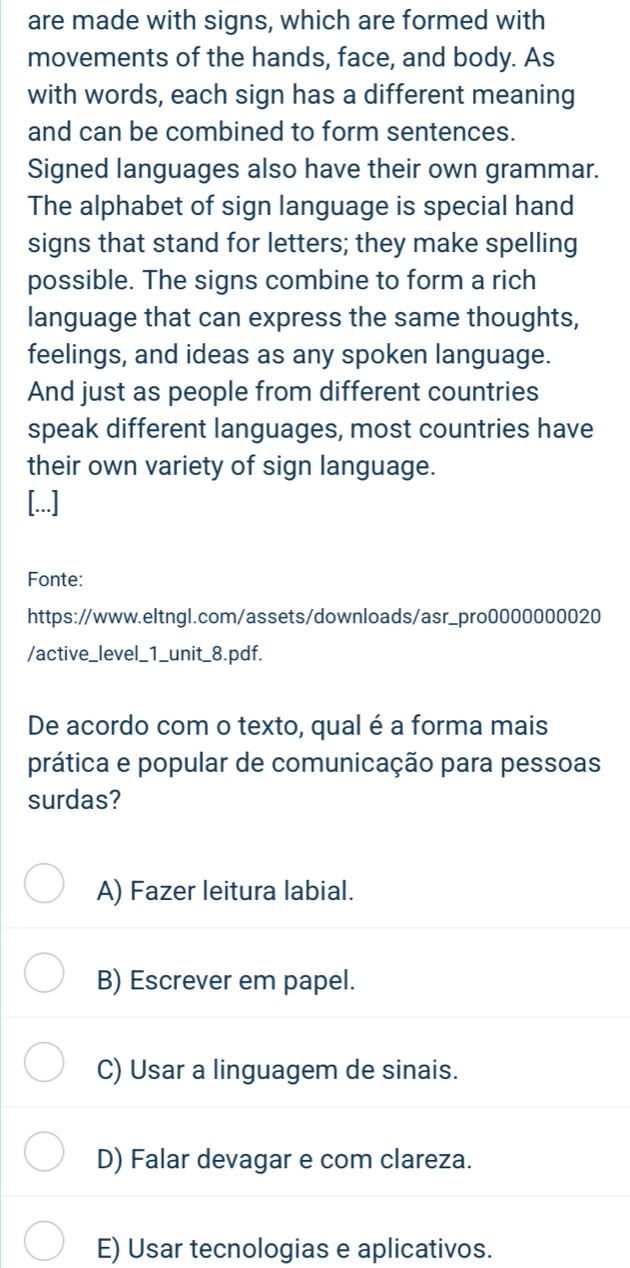Image resolution: width=630 pixels, height=1268 pixels.
Task: Select E) Usar tecnologias e aplicativos
Action: click(x=46, y=1246)
